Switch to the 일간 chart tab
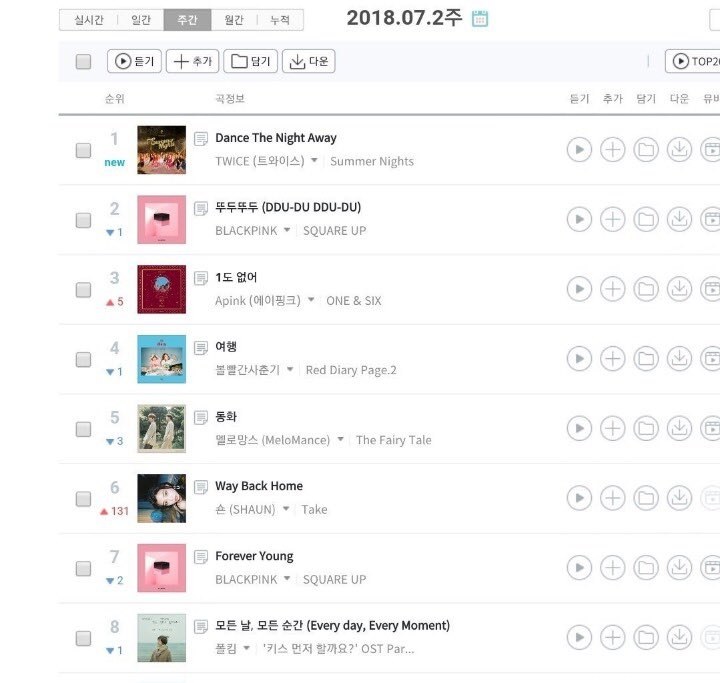This screenshot has height=683, width=720. click(141, 20)
